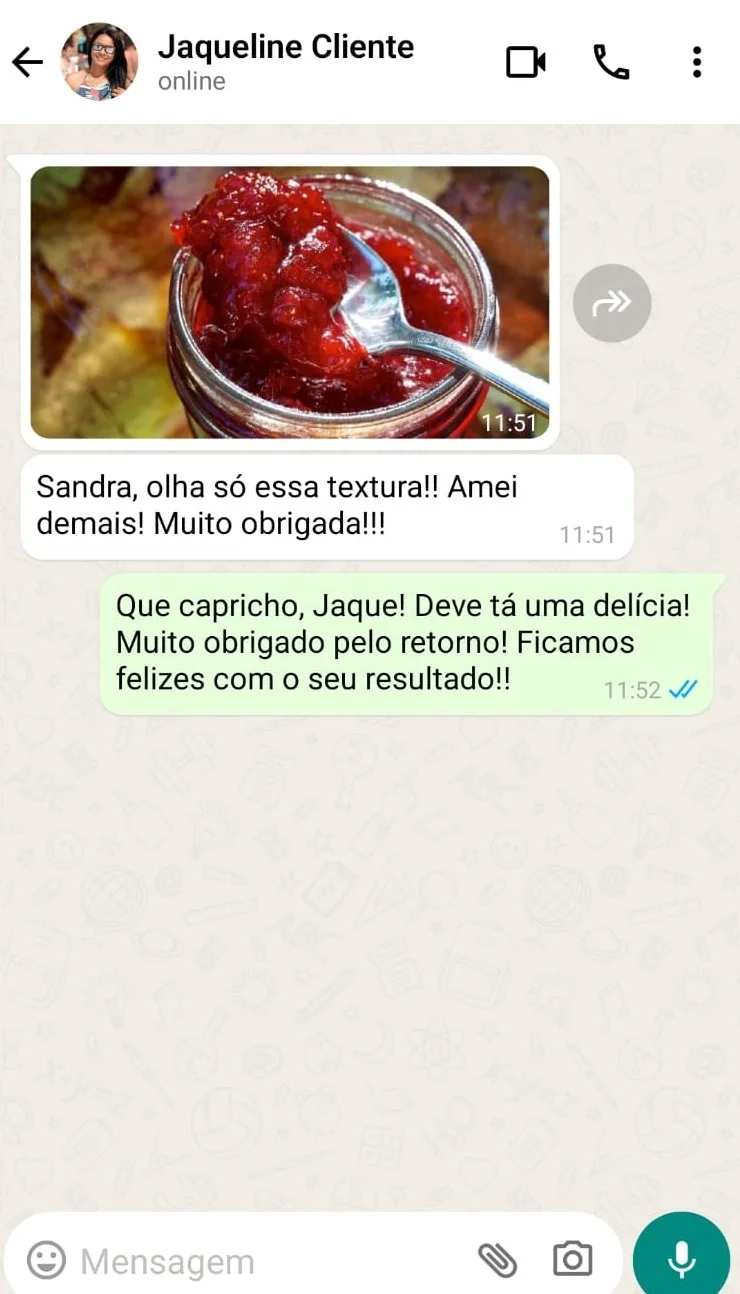Viewport: 740px width, 1294px height.
Task: Open the emoji picker
Action: (x=46, y=1260)
